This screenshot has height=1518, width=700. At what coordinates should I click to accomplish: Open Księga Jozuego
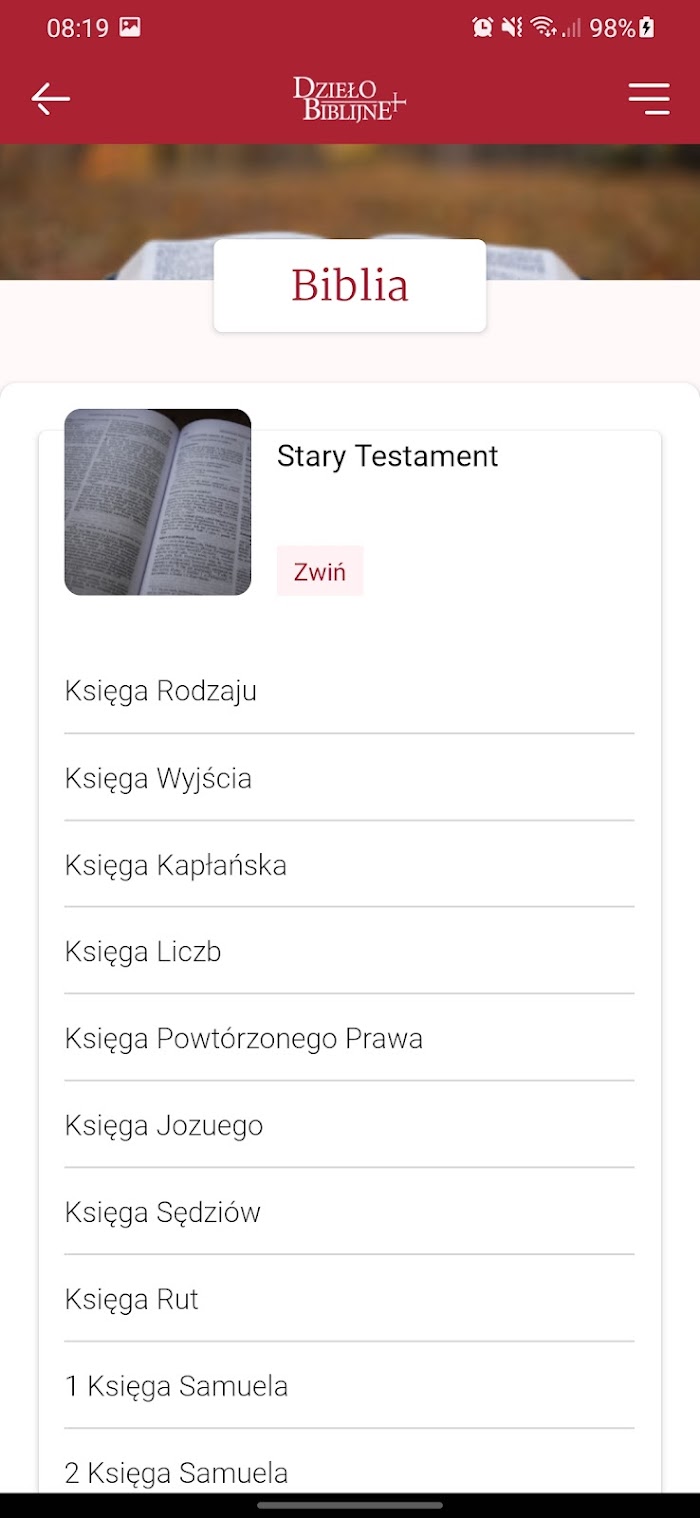click(349, 1126)
